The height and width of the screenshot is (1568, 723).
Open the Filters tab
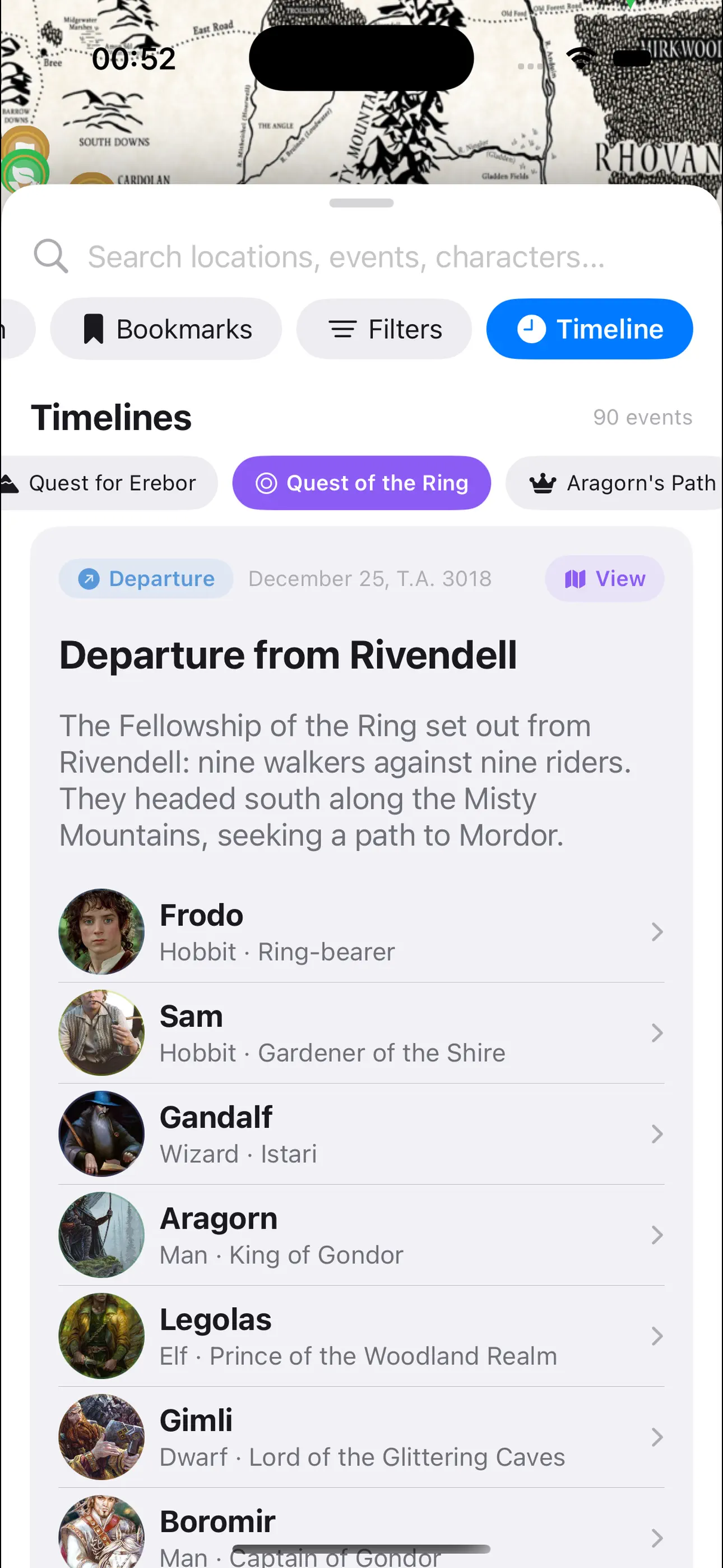[x=384, y=329]
